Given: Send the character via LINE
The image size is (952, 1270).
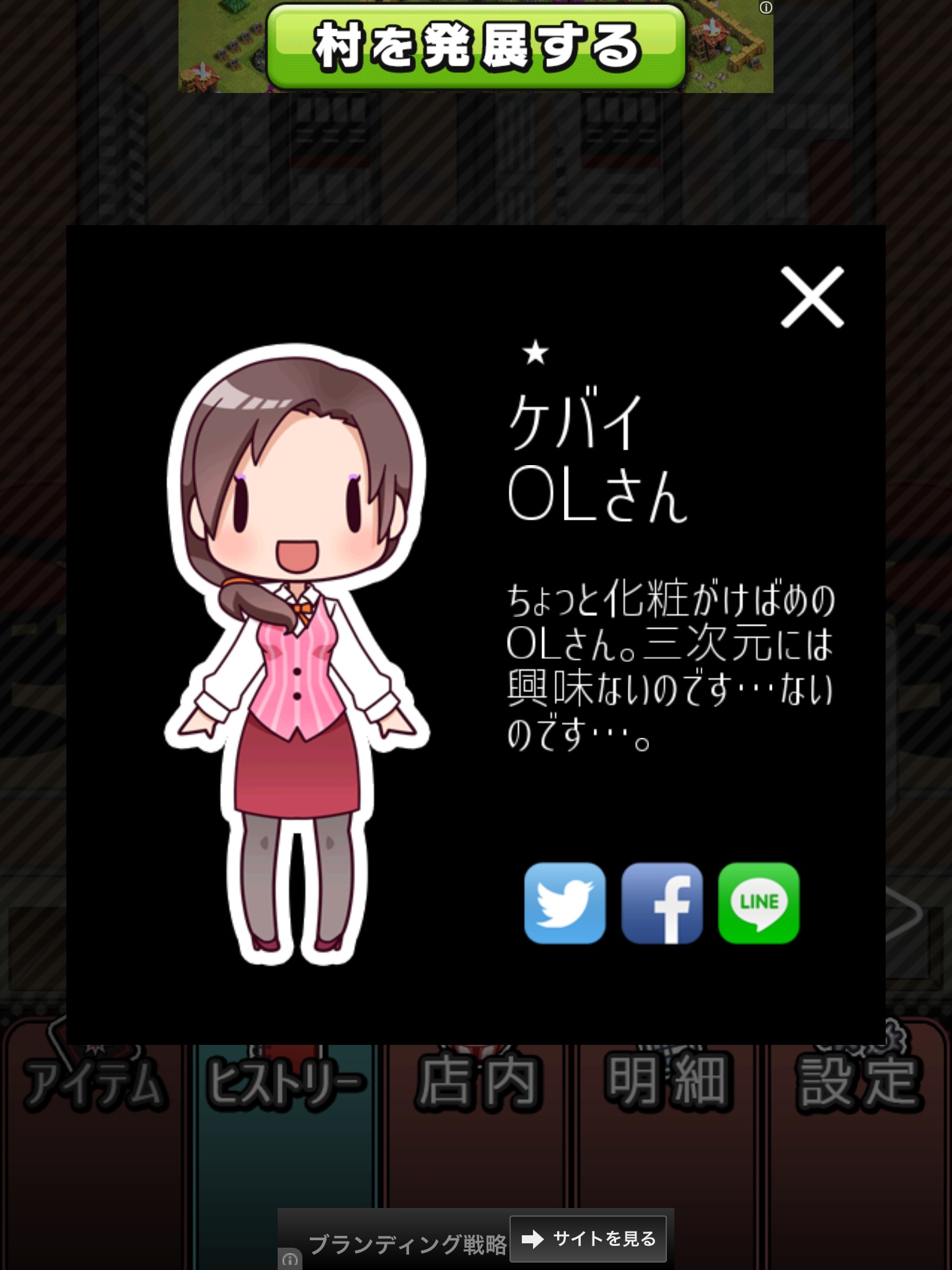Looking at the screenshot, I should point(759,903).
